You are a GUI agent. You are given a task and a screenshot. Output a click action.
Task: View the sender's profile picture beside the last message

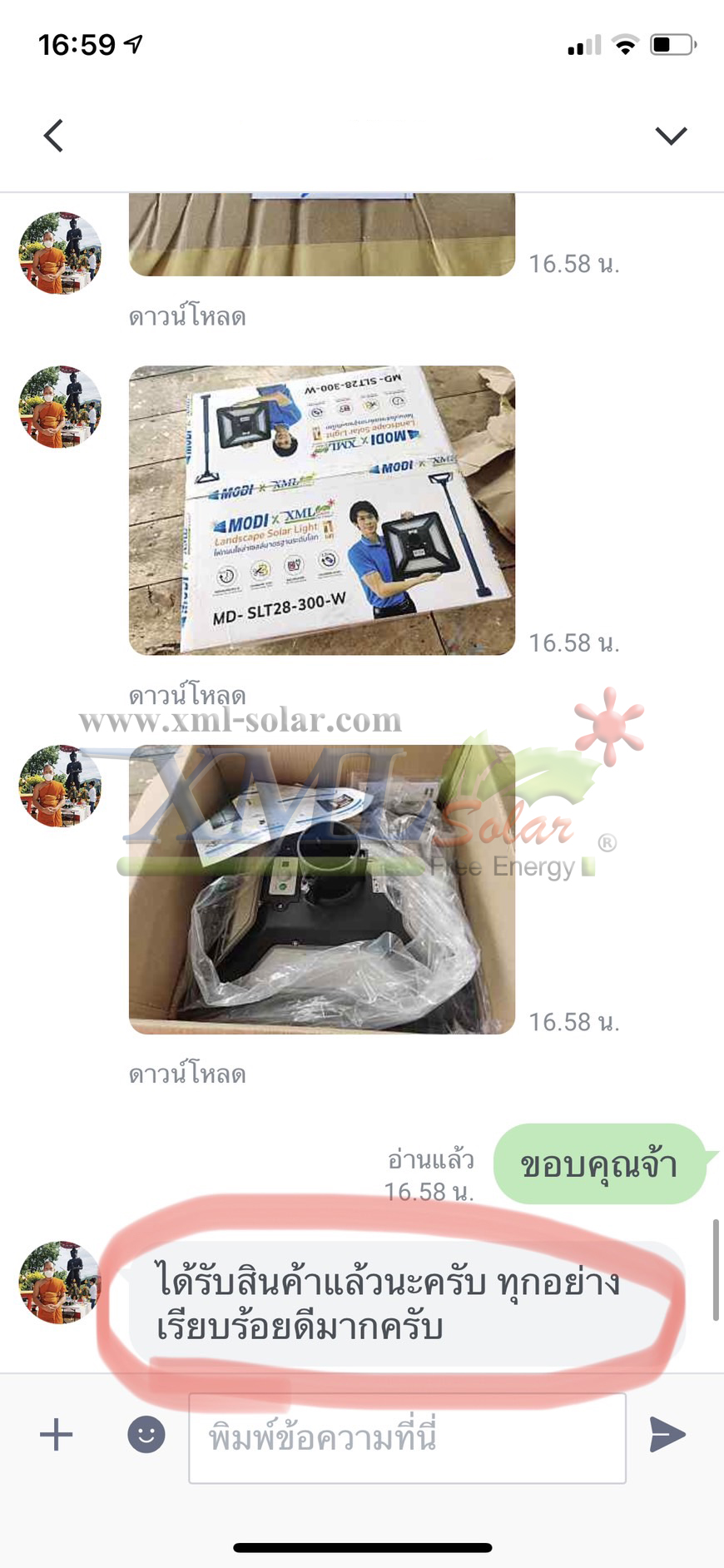pos(59,1283)
